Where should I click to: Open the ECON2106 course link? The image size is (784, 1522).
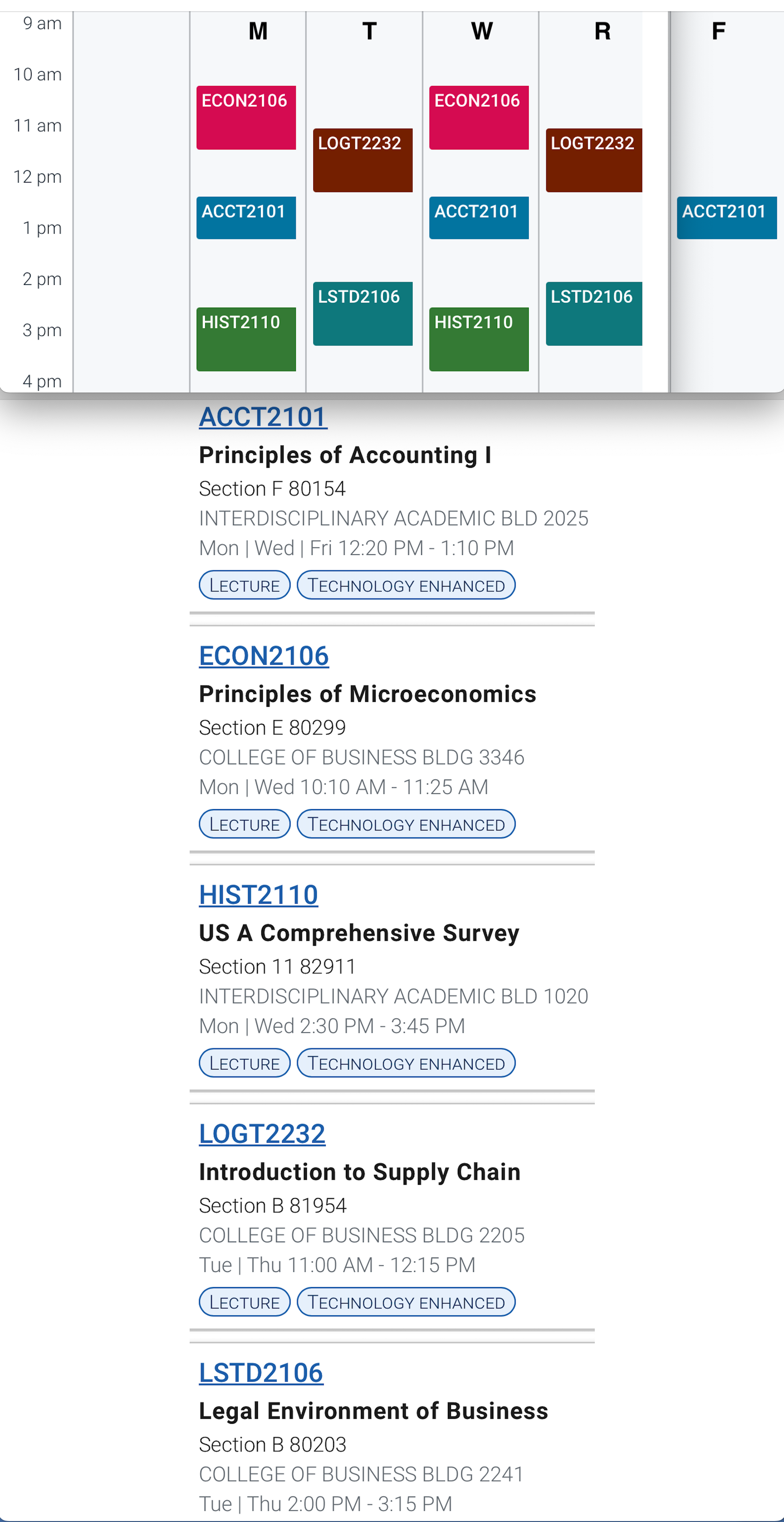click(x=264, y=656)
